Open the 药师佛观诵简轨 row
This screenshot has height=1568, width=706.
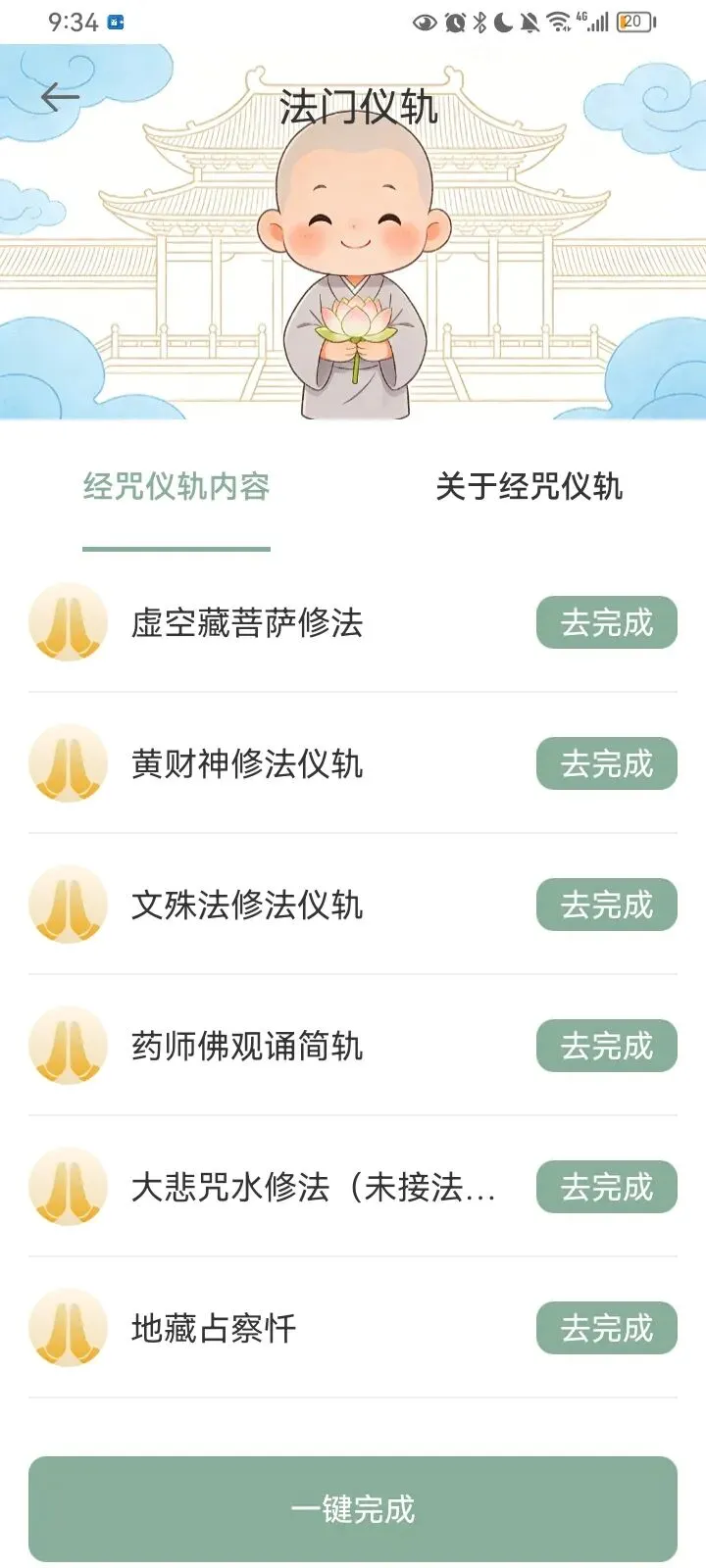coord(247,1047)
